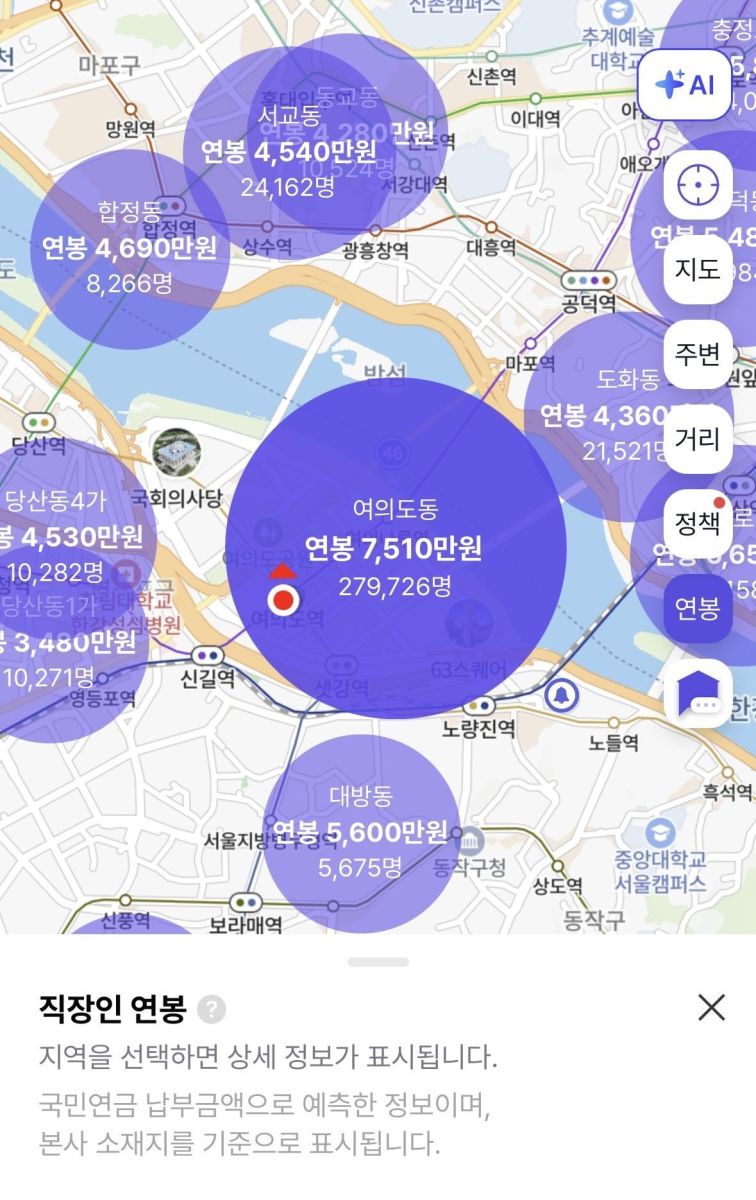756x1200 pixels.
Task: Expand the bottom sheet drag handle
Action: click(378, 962)
